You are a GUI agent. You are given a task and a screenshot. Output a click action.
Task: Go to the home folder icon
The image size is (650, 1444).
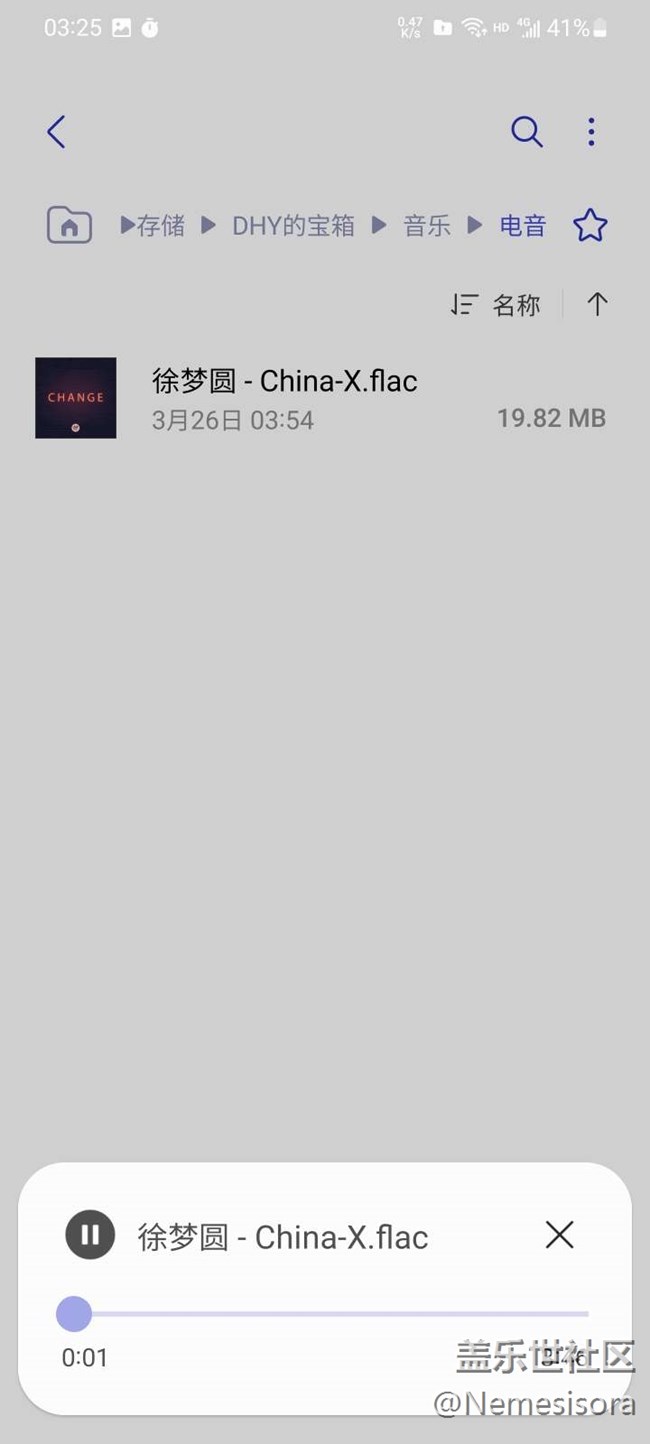tap(69, 226)
